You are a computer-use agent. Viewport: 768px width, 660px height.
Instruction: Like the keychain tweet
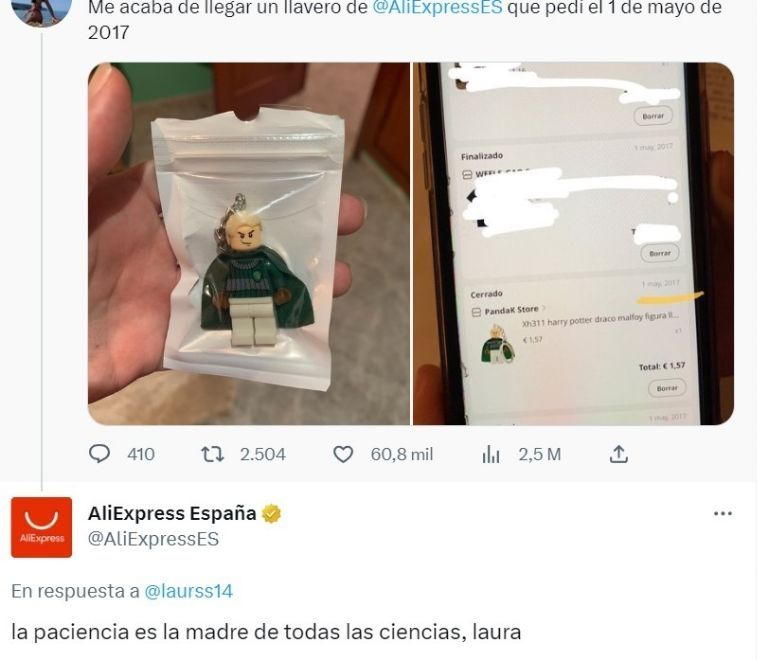(x=343, y=454)
